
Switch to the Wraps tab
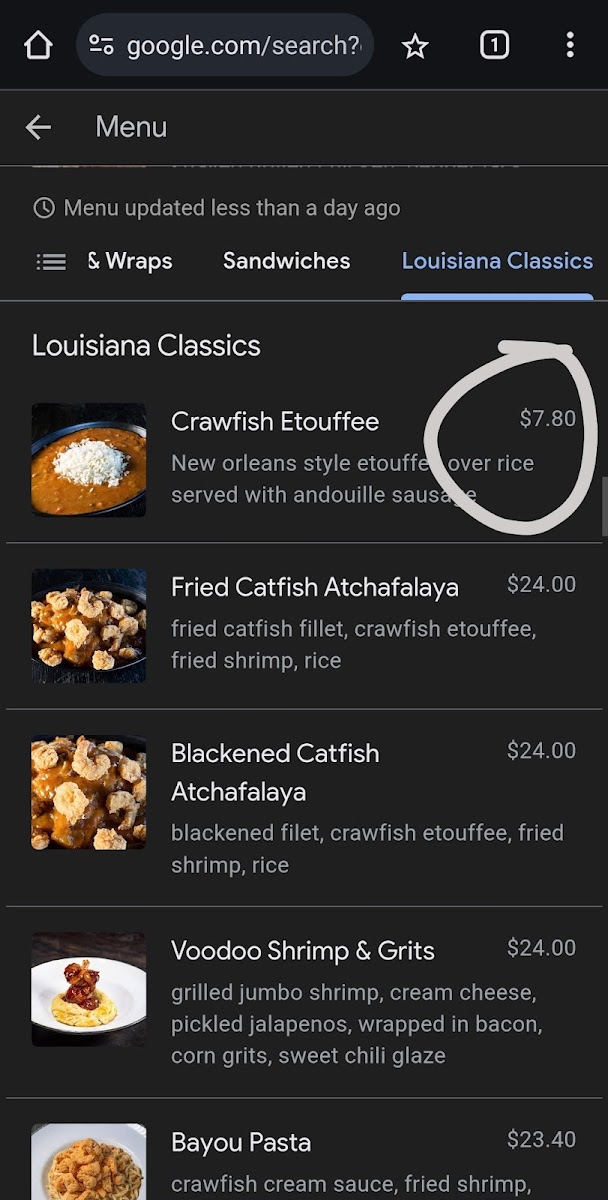click(130, 261)
